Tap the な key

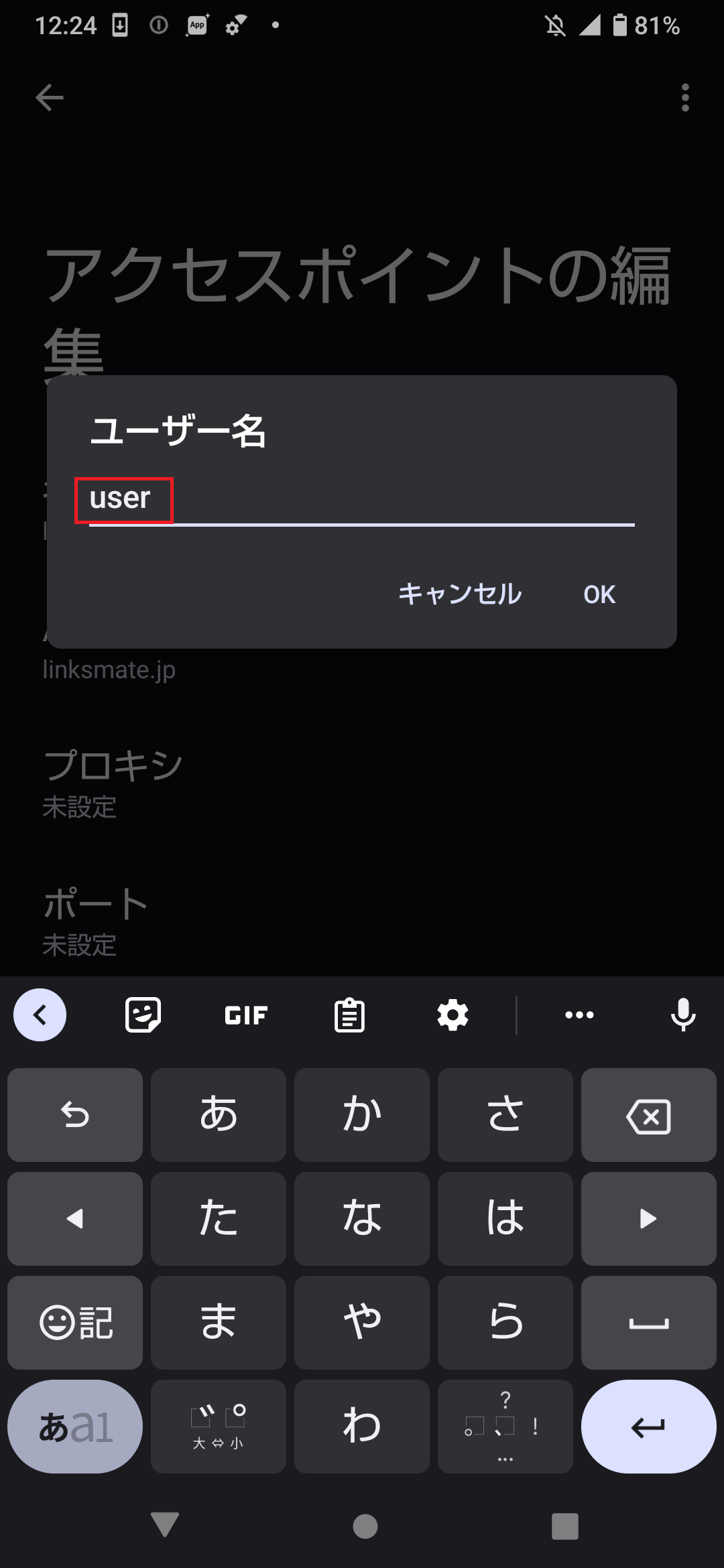(x=362, y=1219)
